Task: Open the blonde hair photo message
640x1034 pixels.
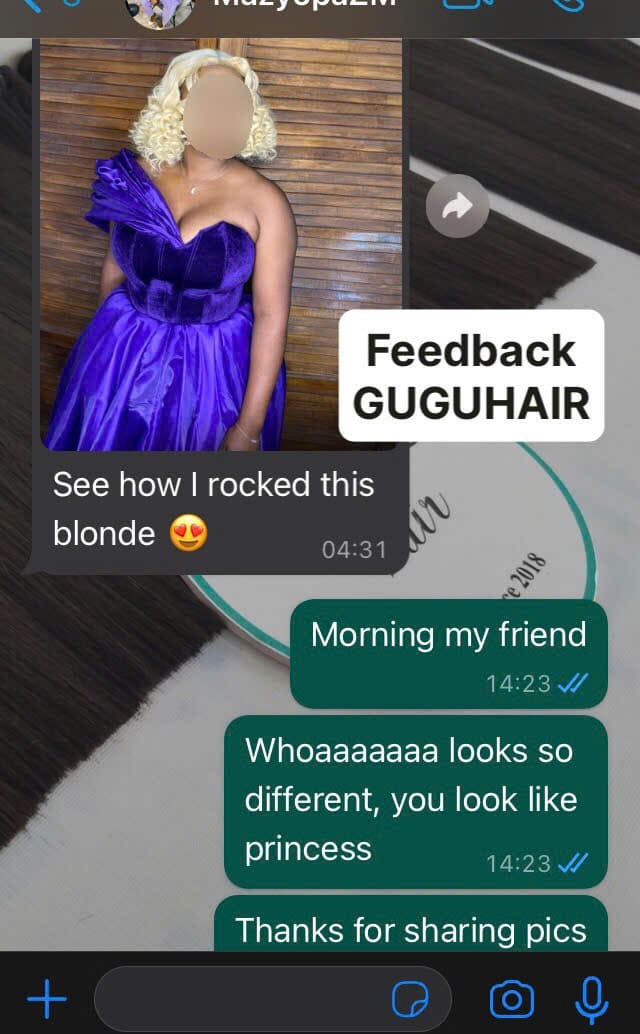Action: tap(220, 245)
